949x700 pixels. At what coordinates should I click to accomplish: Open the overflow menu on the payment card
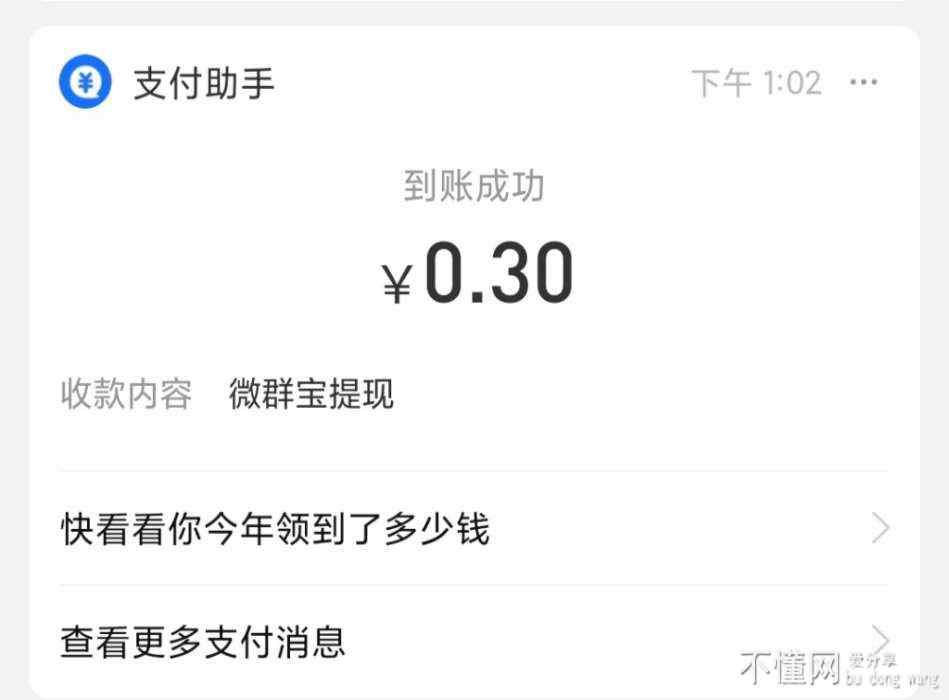(862, 83)
